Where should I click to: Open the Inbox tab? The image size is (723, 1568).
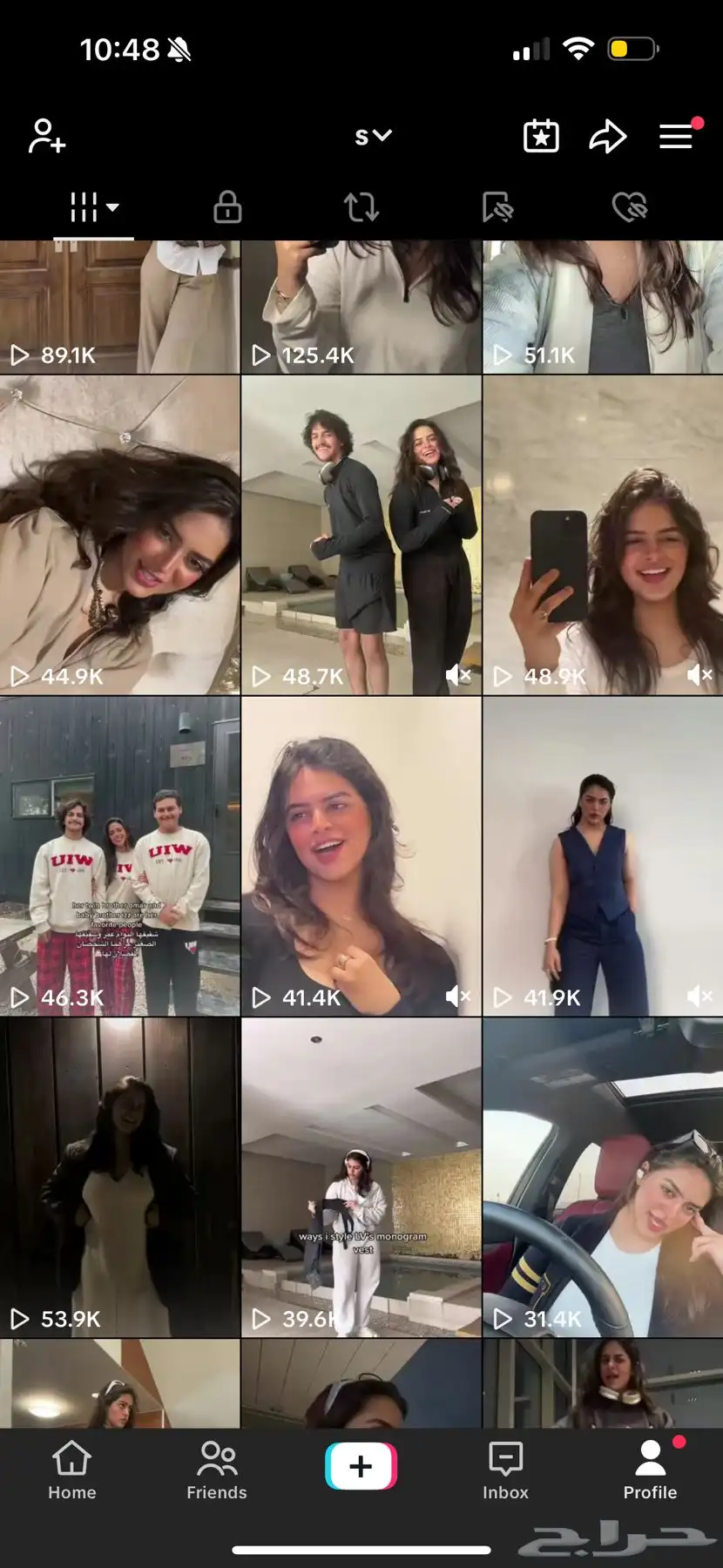point(505,1471)
